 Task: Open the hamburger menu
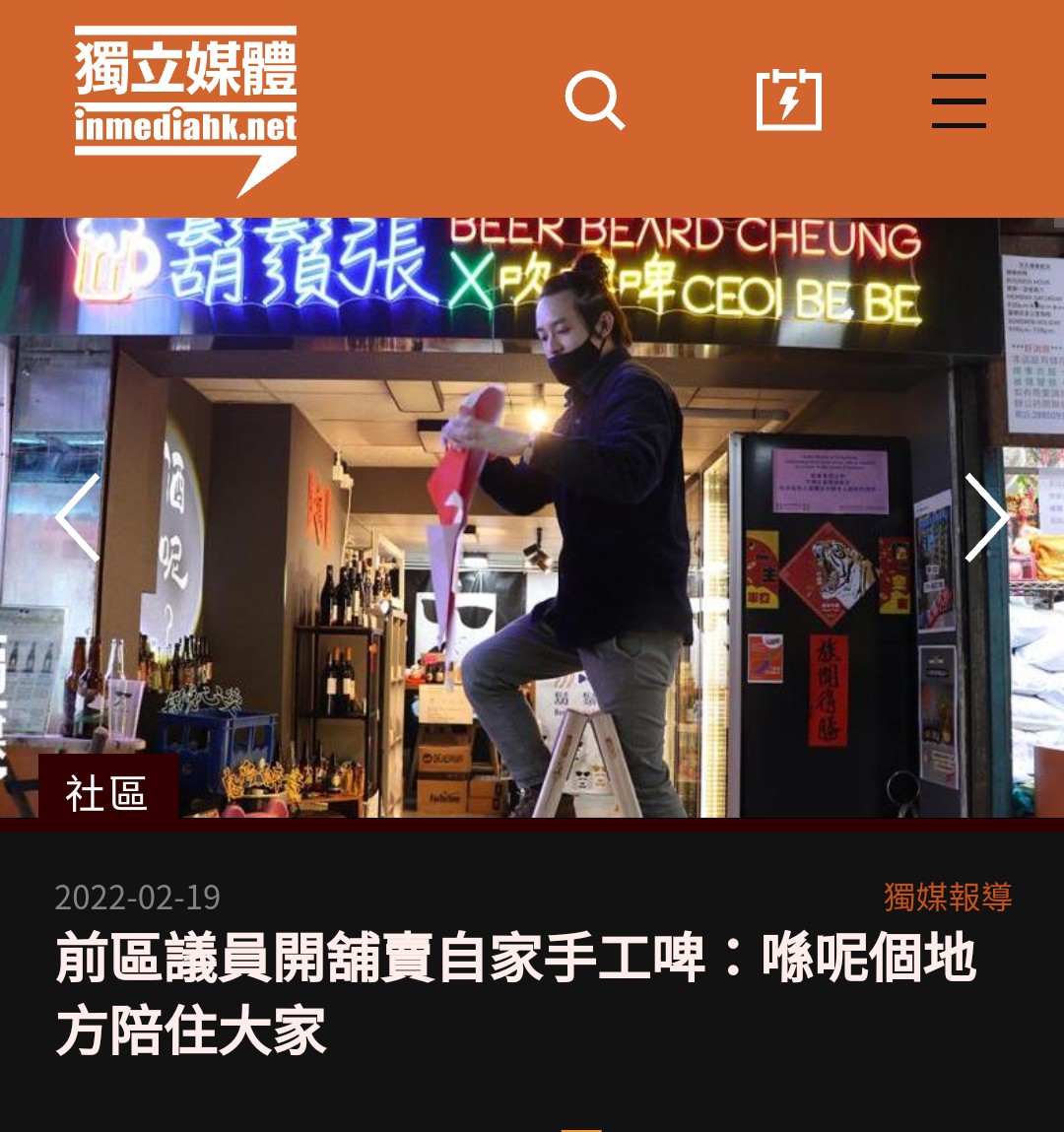(959, 100)
